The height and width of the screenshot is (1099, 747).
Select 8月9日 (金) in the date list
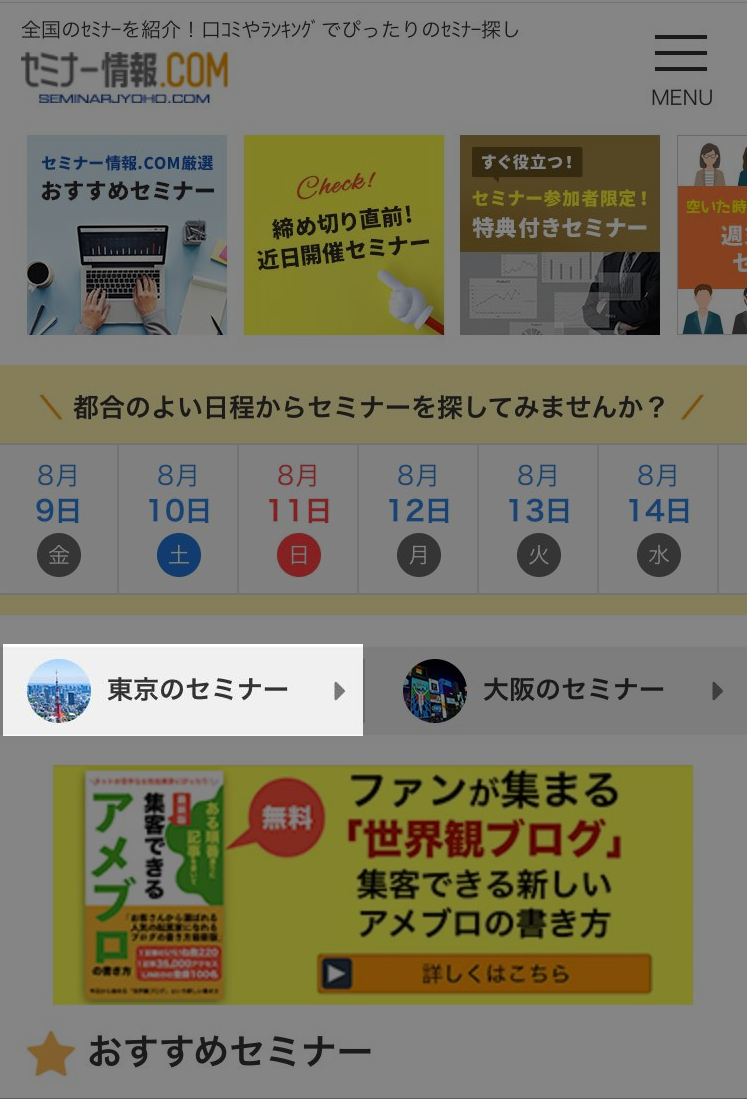pos(59,520)
